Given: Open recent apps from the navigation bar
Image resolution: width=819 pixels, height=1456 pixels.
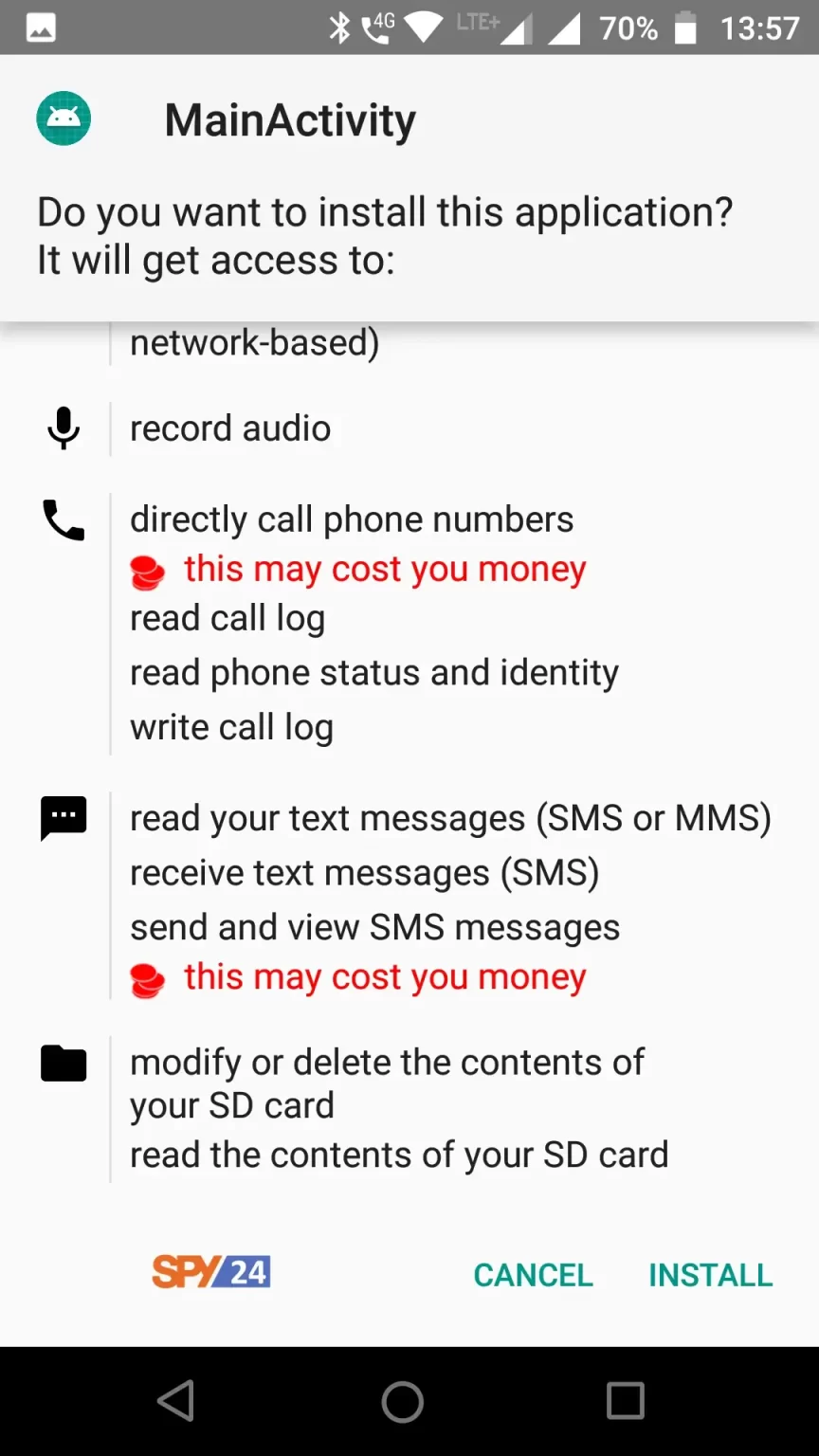Looking at the screenshot, I should point(626,1401).
